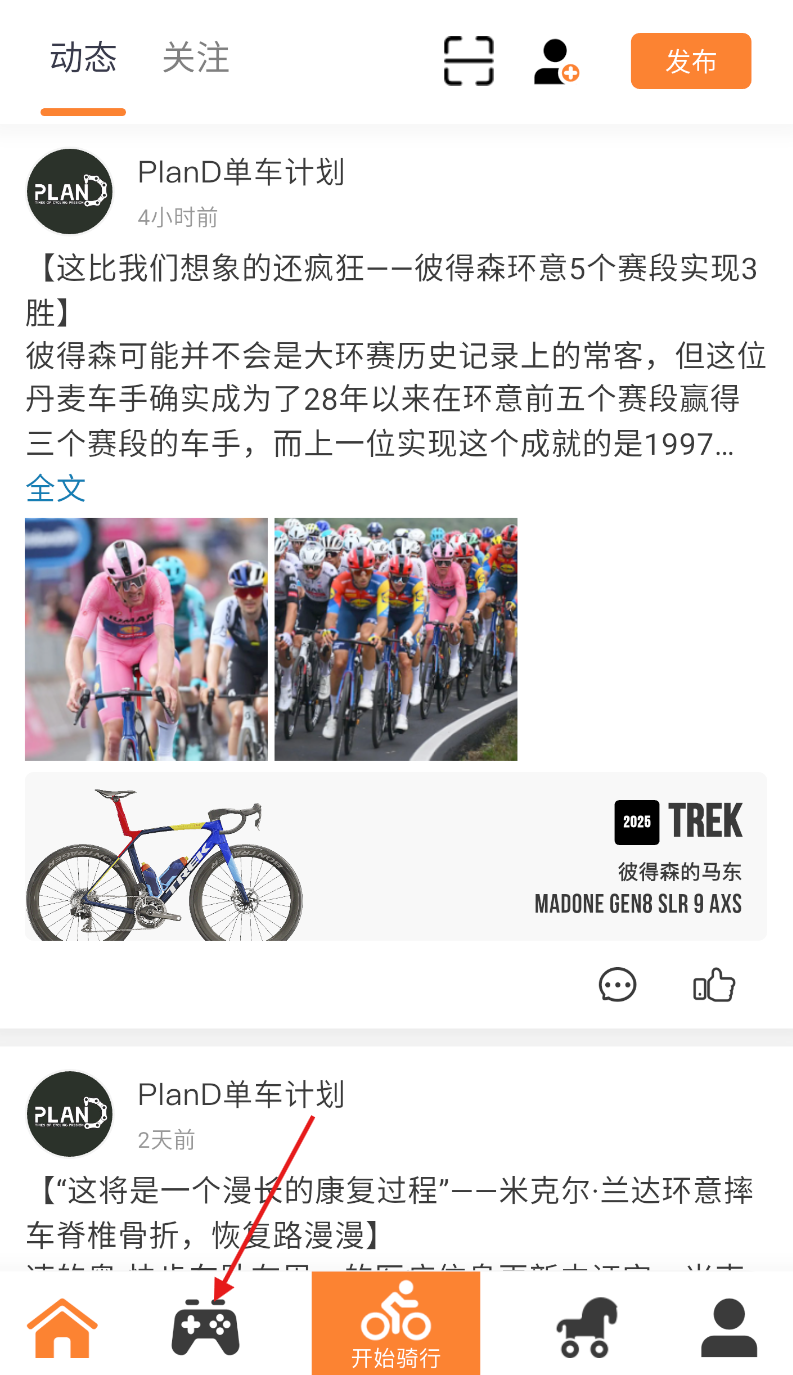Tap the 发布 button
Screen dimensions: 793x1375
(690, 61)
